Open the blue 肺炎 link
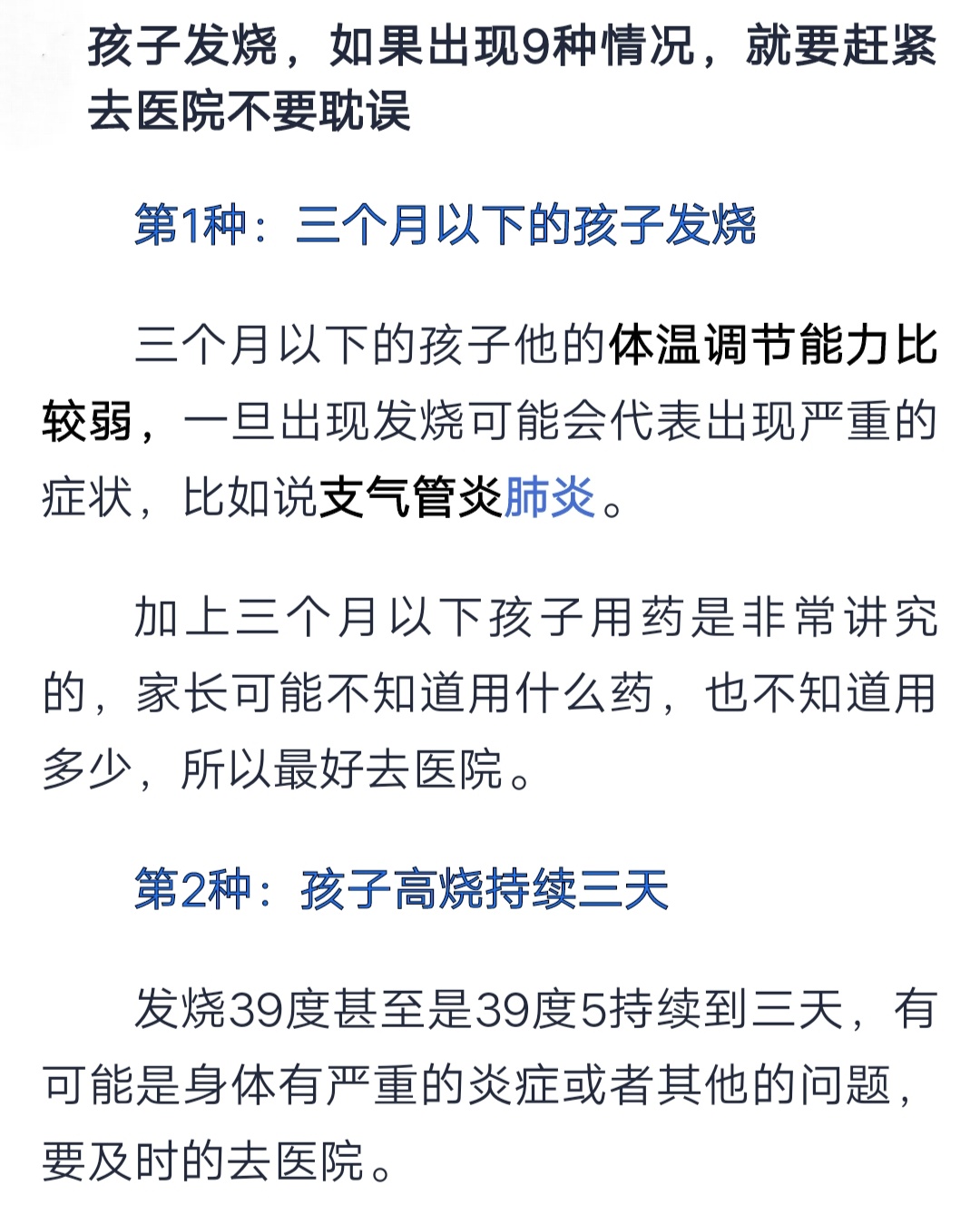Screen dimensions: 980x1205 click(550, 497)
